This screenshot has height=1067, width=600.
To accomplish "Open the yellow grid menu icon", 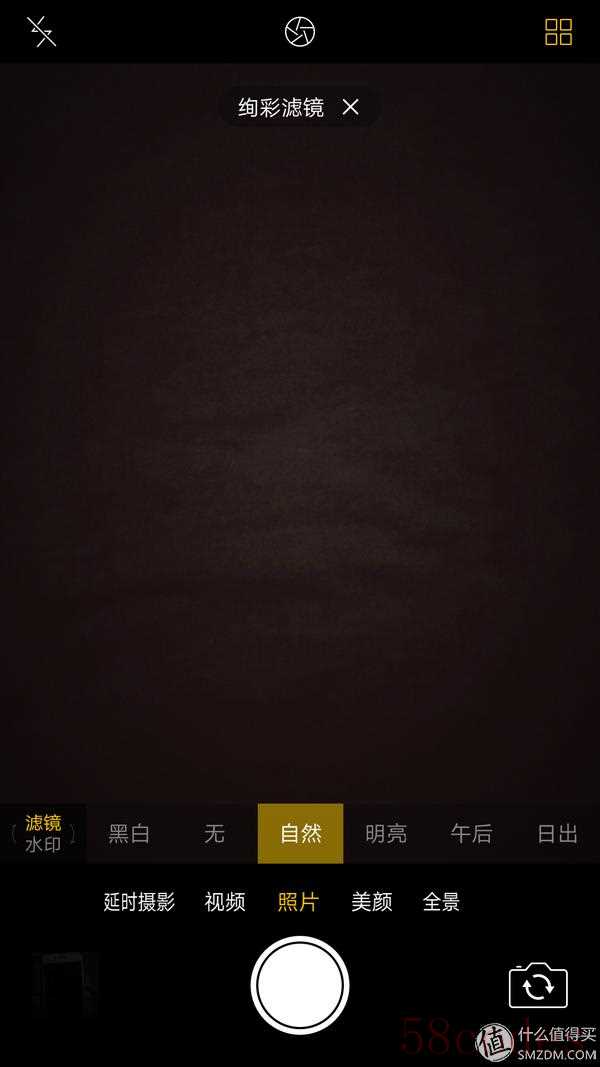I will pyautogui.click(x=558, y=32).
